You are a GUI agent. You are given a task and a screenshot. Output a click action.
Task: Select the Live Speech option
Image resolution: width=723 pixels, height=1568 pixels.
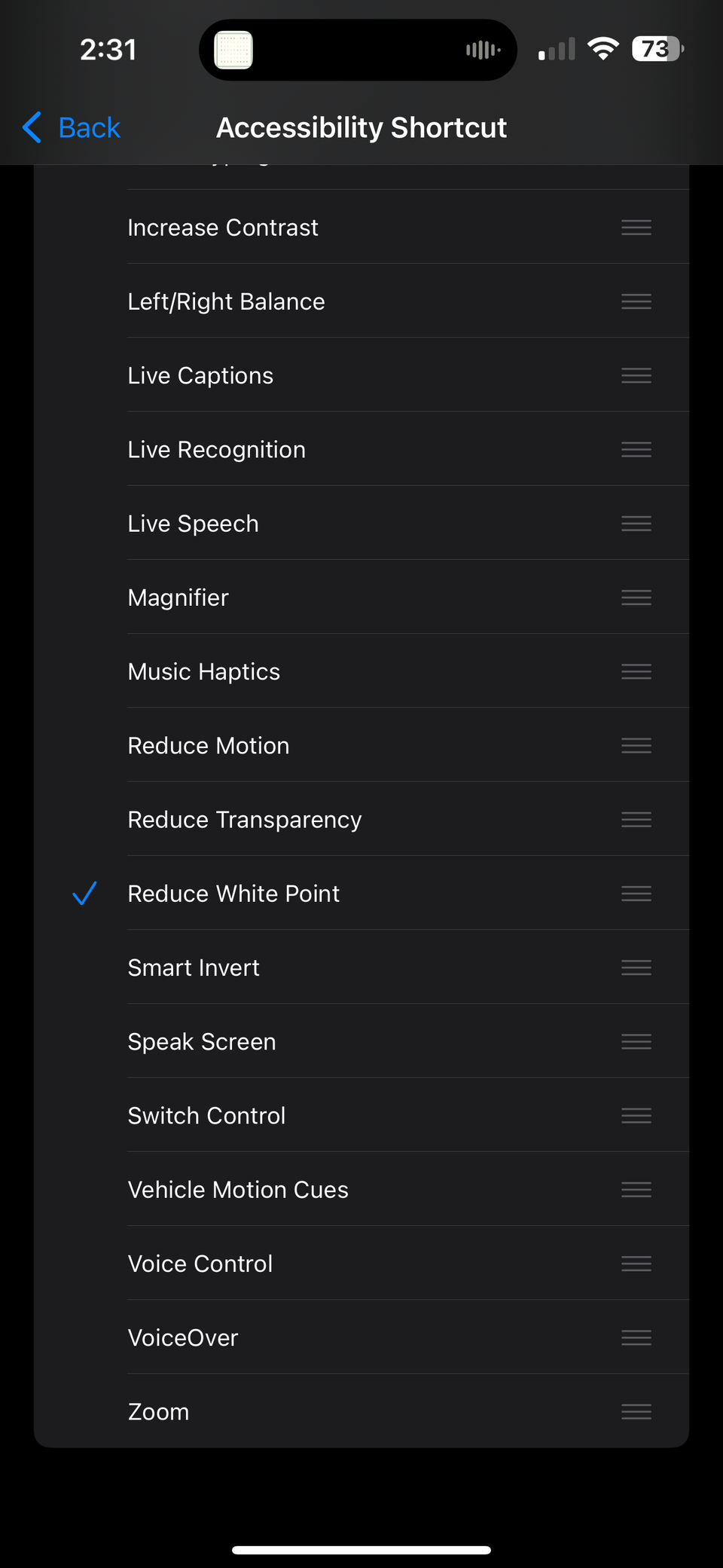point(301,523)
